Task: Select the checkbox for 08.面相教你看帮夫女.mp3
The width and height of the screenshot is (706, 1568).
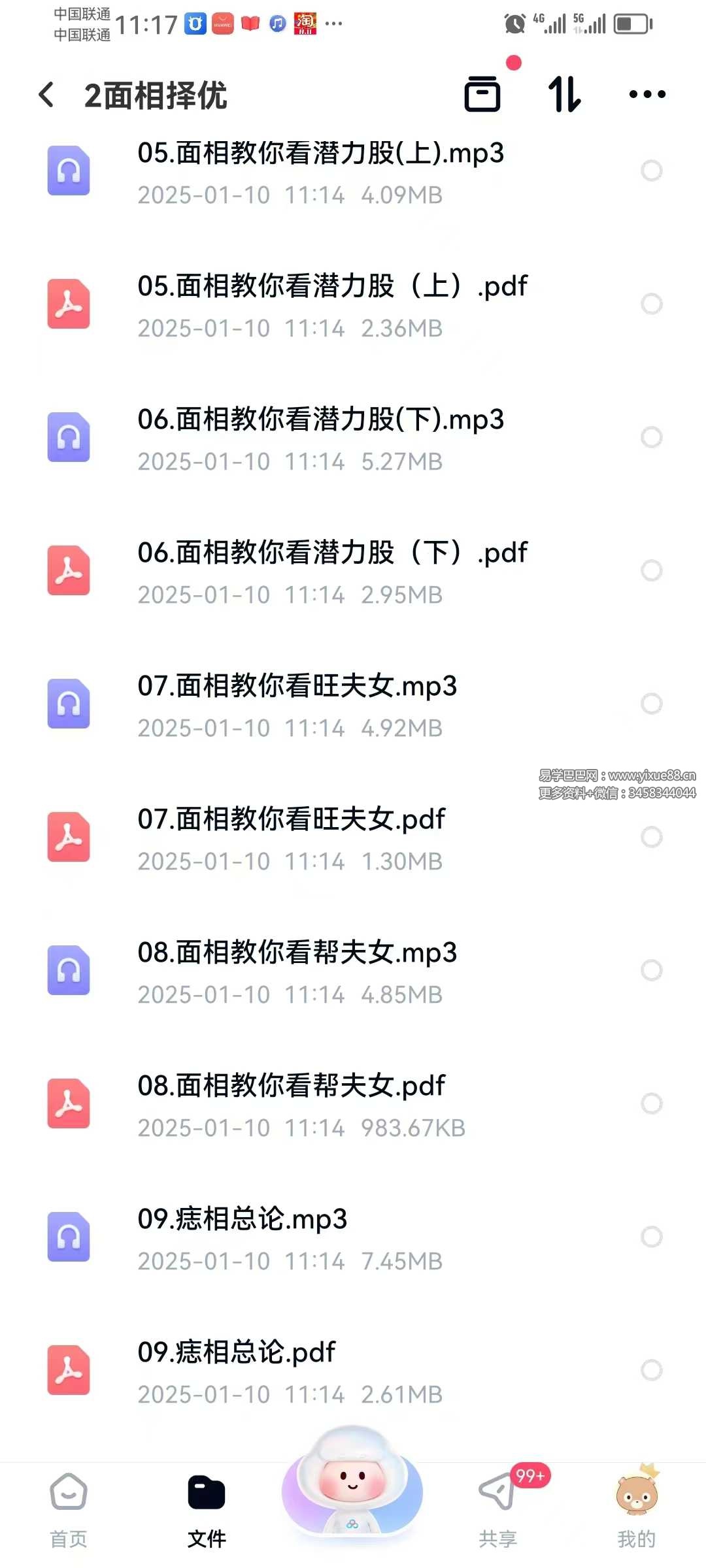Action: 651,970
